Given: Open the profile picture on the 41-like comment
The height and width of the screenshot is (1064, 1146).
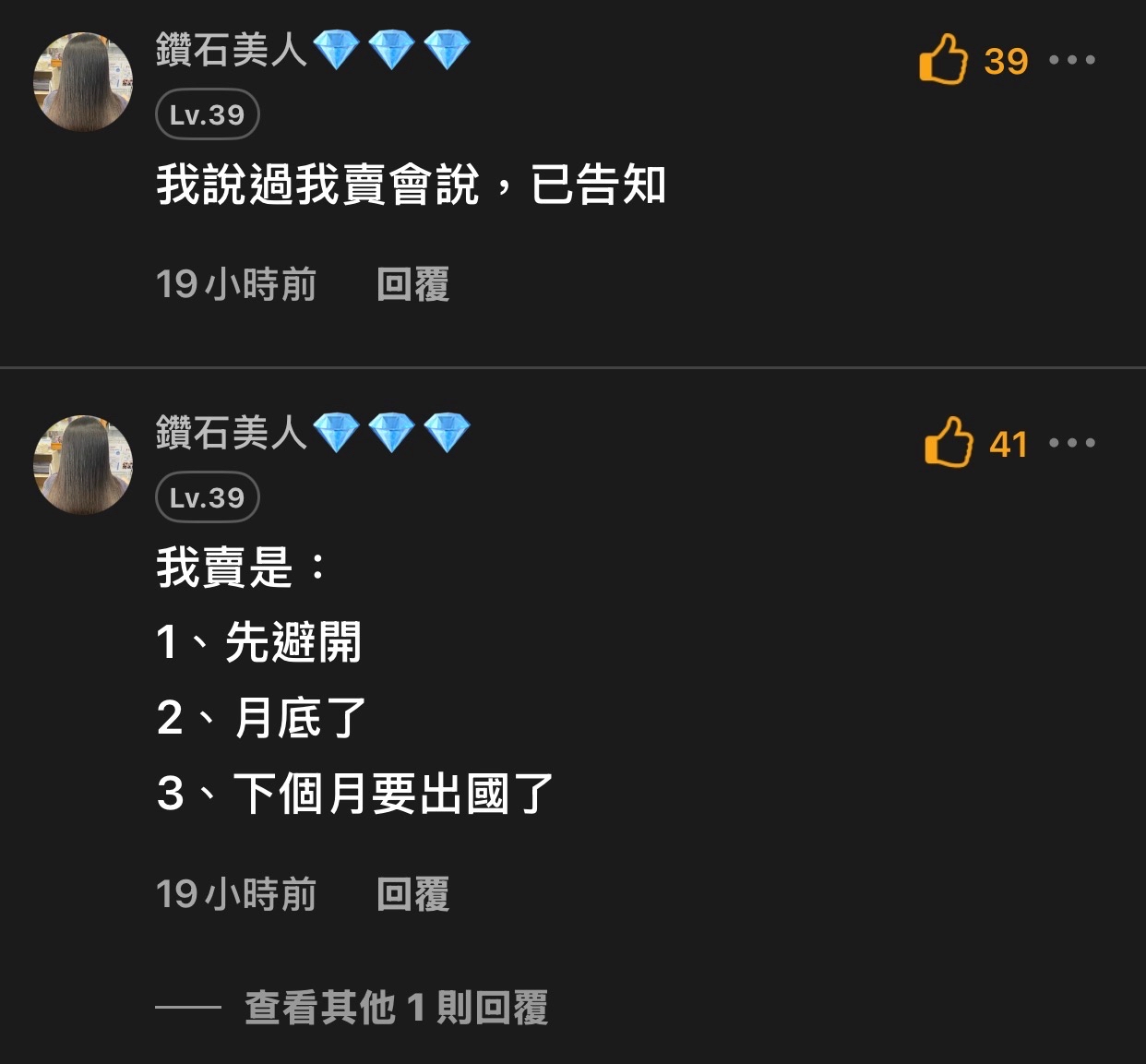Looking at the screenshot, I should [83, 464].
